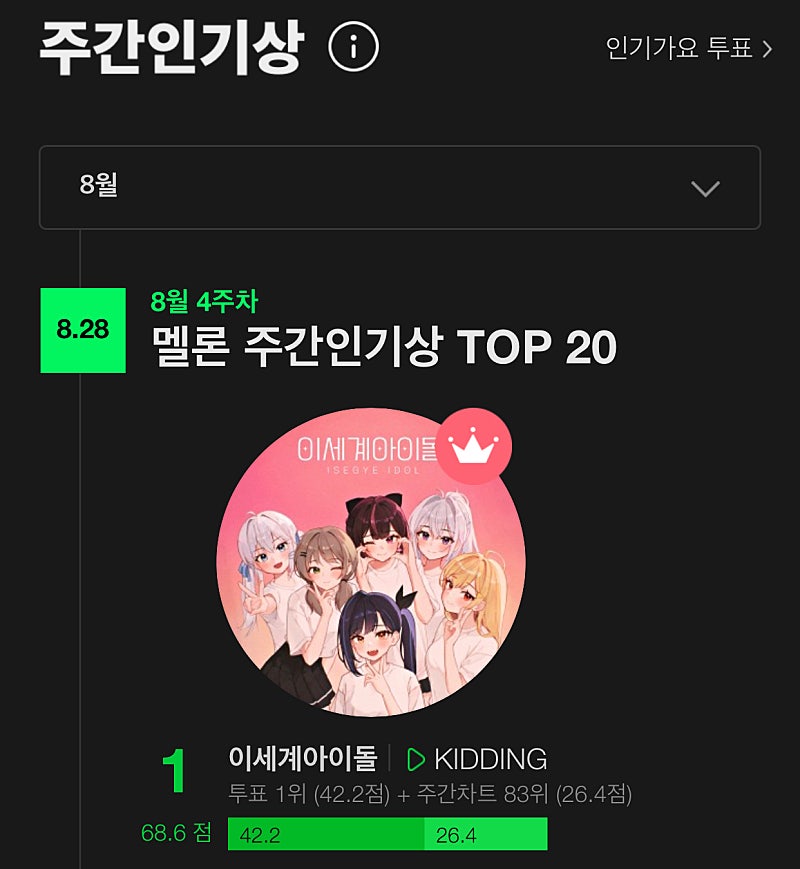The height and width of the screenshot is (869, 800).
Task: Open the 인기가요 투표 link
Action: (x=688, y=48)
